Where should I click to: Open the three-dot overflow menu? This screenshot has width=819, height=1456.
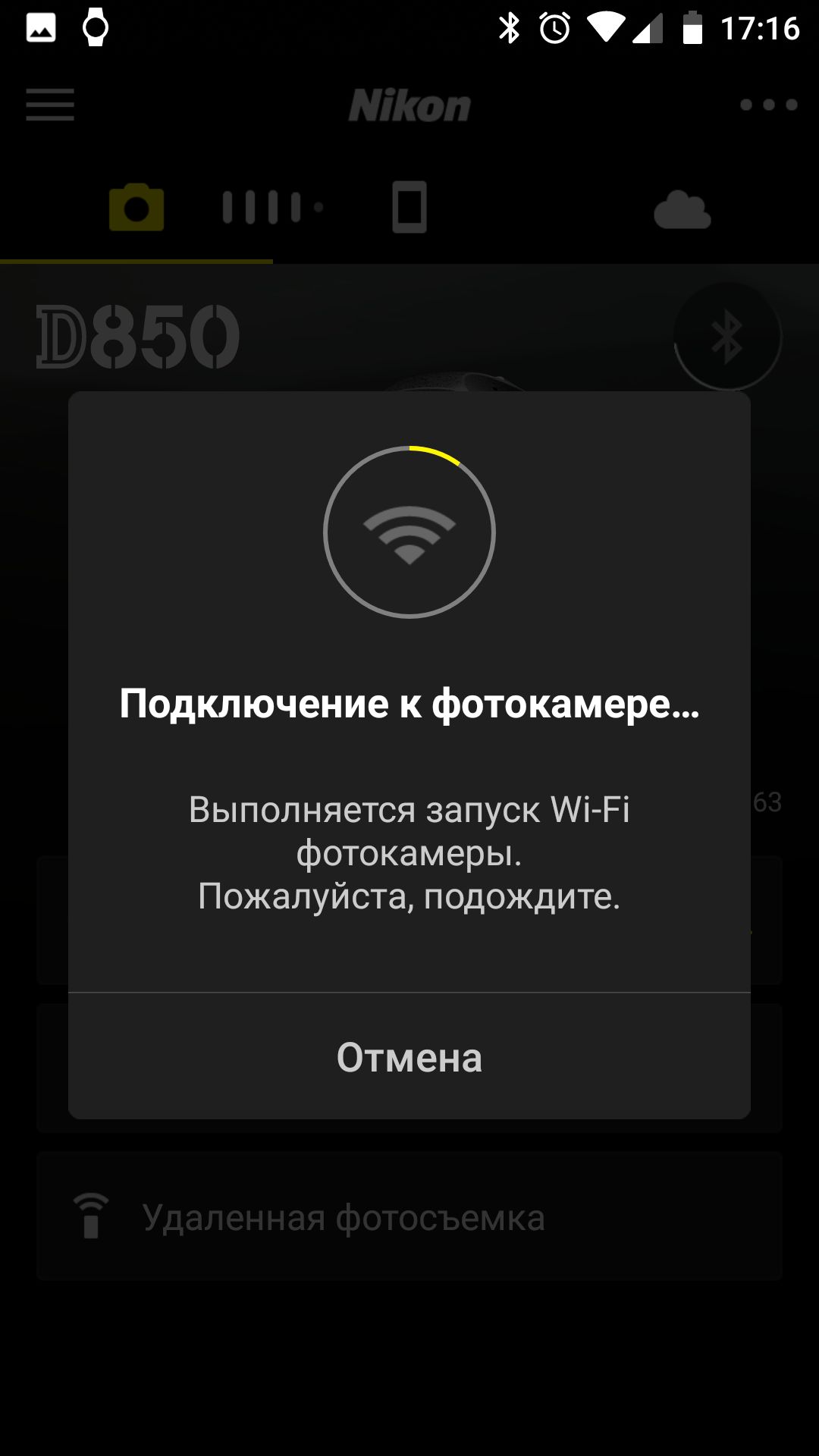[x=768, y=105]
